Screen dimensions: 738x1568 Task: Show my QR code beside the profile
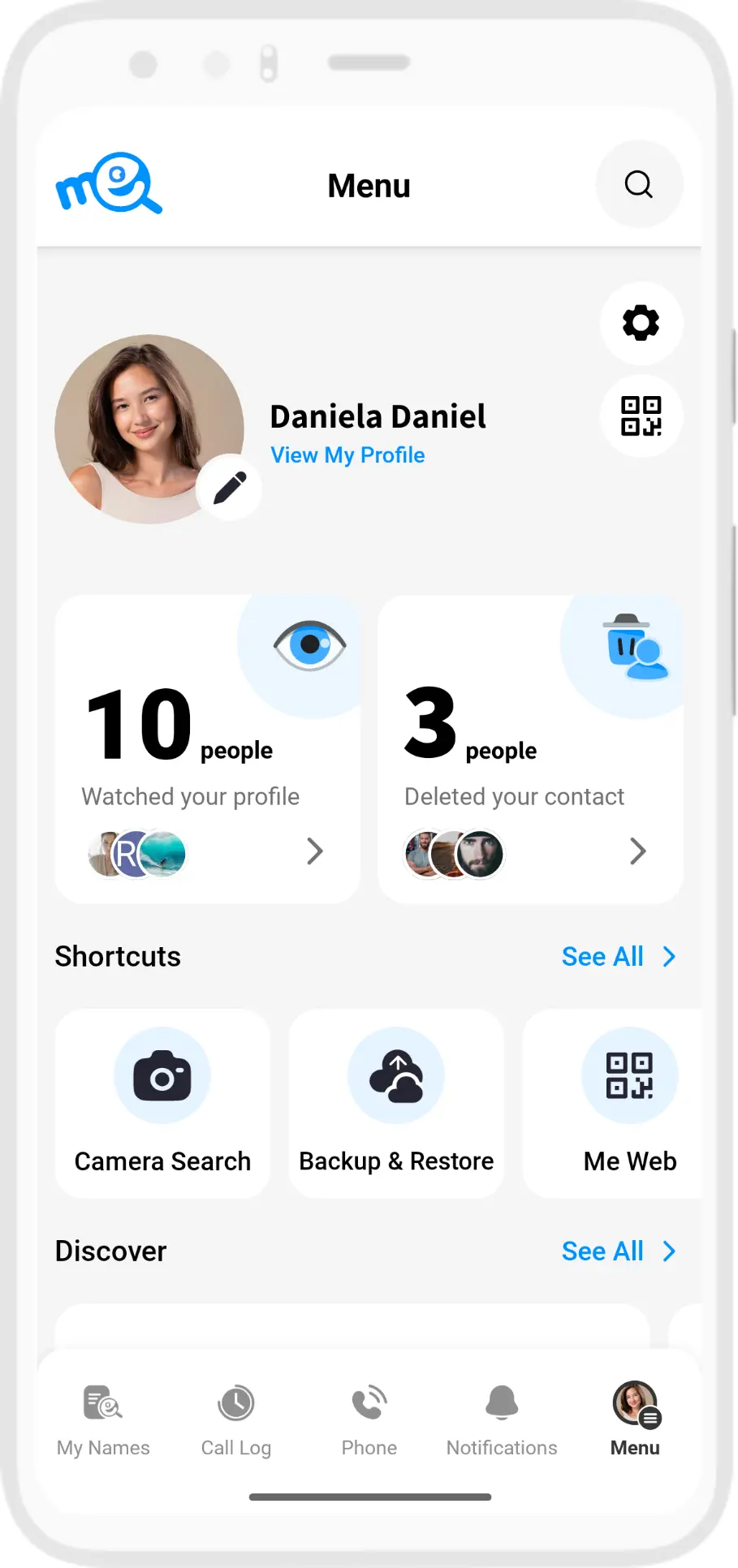point(641,416)
